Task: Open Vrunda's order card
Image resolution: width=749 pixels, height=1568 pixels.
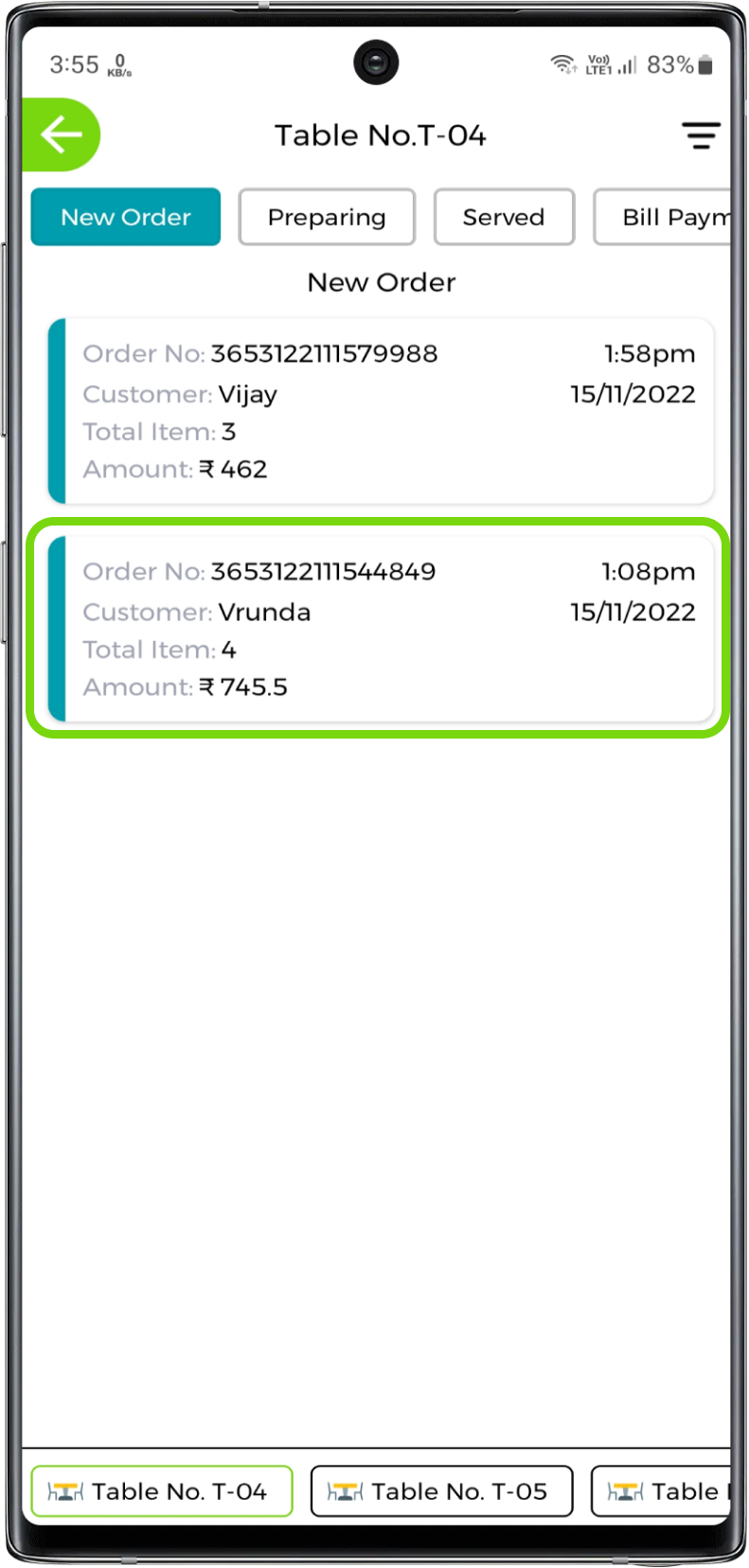Action: click(x=381, y=629)
